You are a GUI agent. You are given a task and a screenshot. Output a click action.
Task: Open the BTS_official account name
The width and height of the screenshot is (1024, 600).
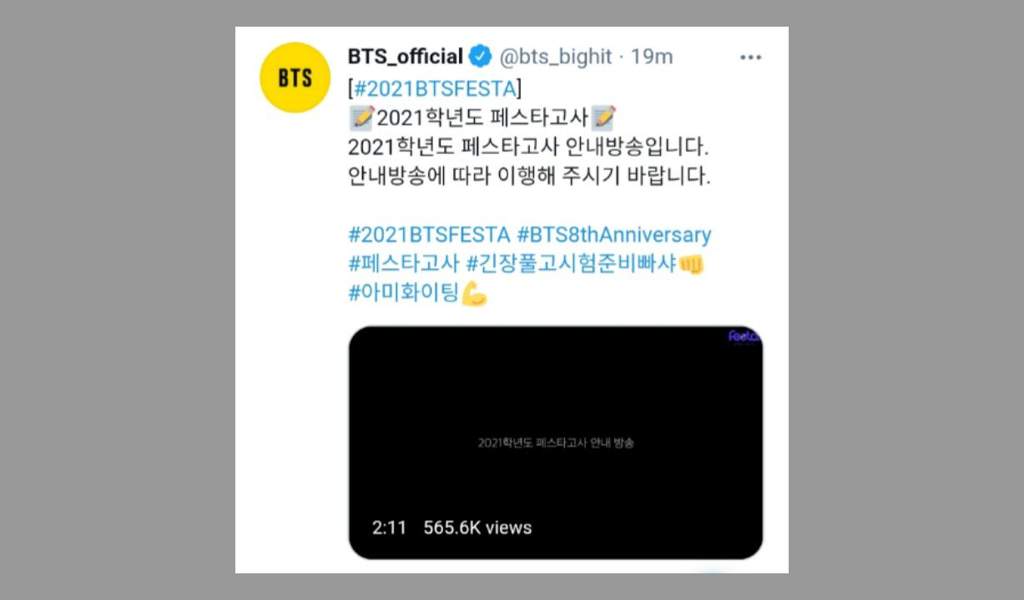(x=405, y=56)
